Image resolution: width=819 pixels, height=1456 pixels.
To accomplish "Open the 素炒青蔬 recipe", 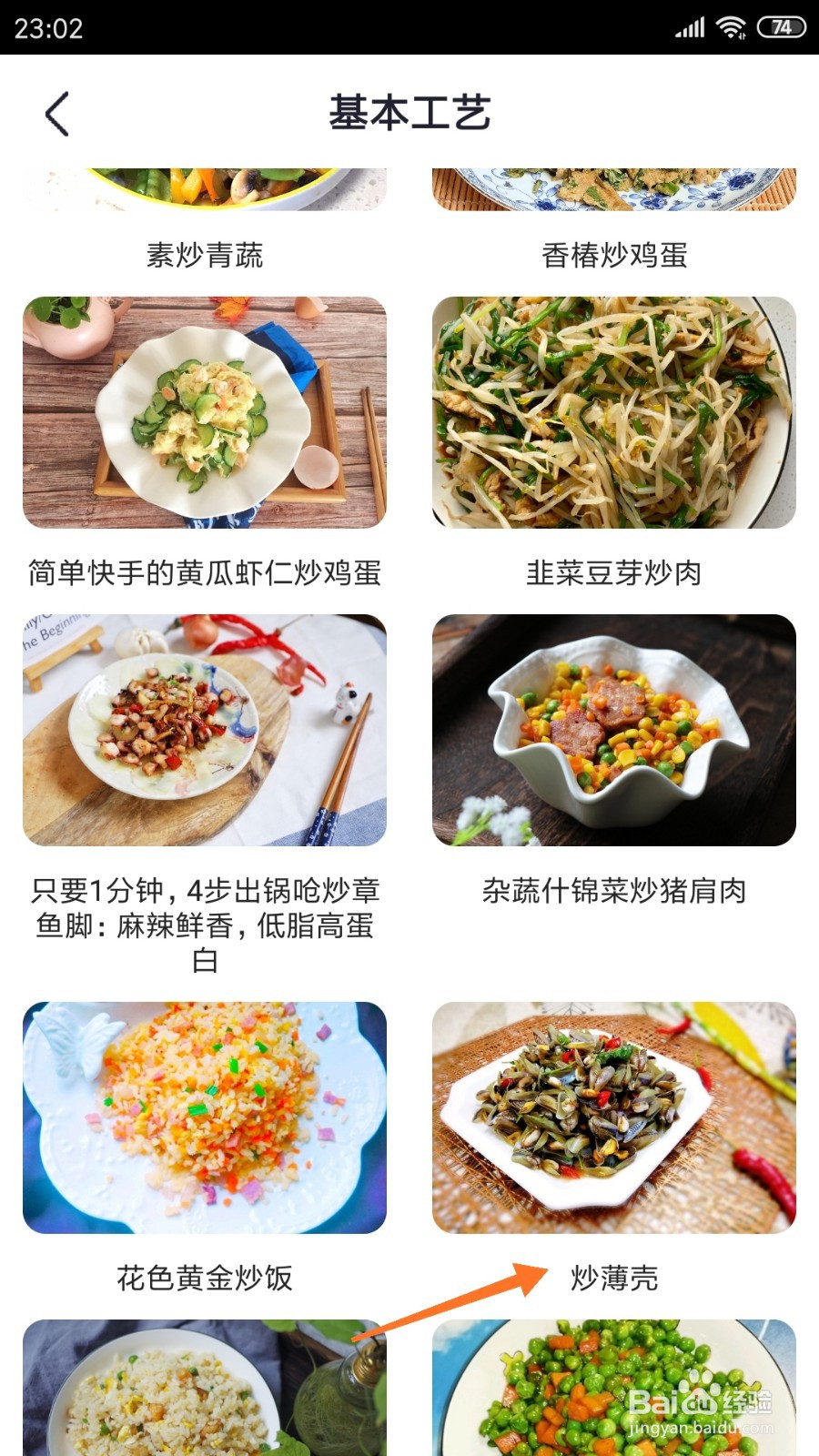I will coord(205,221).
